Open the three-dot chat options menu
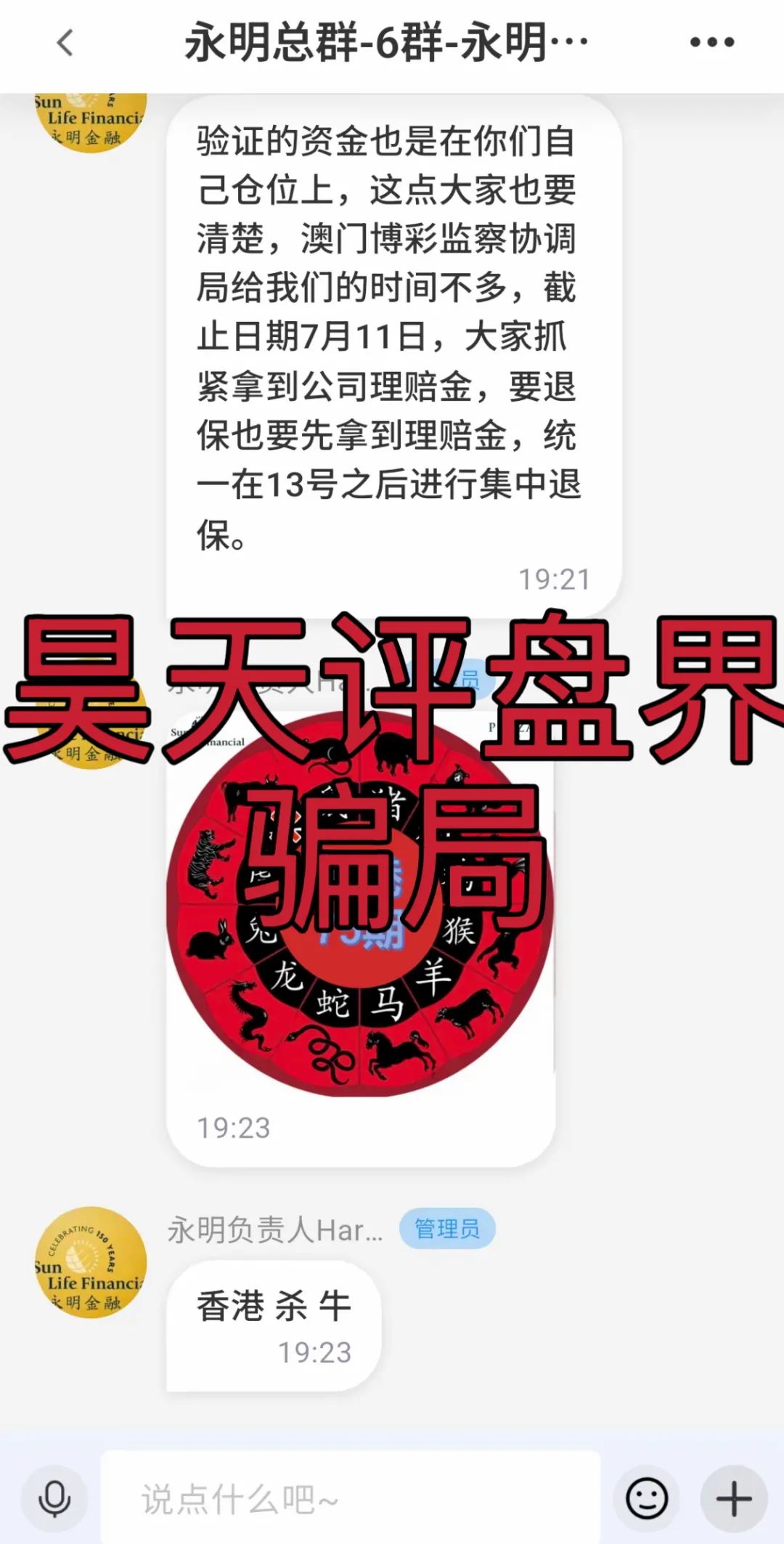 point(711,43)
